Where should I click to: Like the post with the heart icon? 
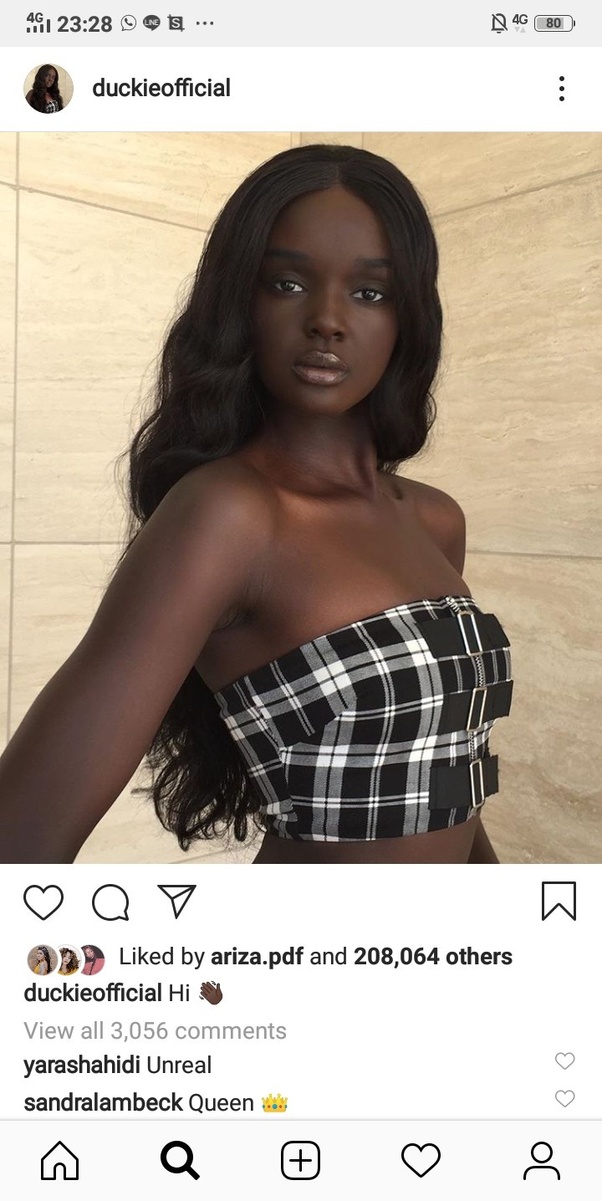tap(43, 902)
